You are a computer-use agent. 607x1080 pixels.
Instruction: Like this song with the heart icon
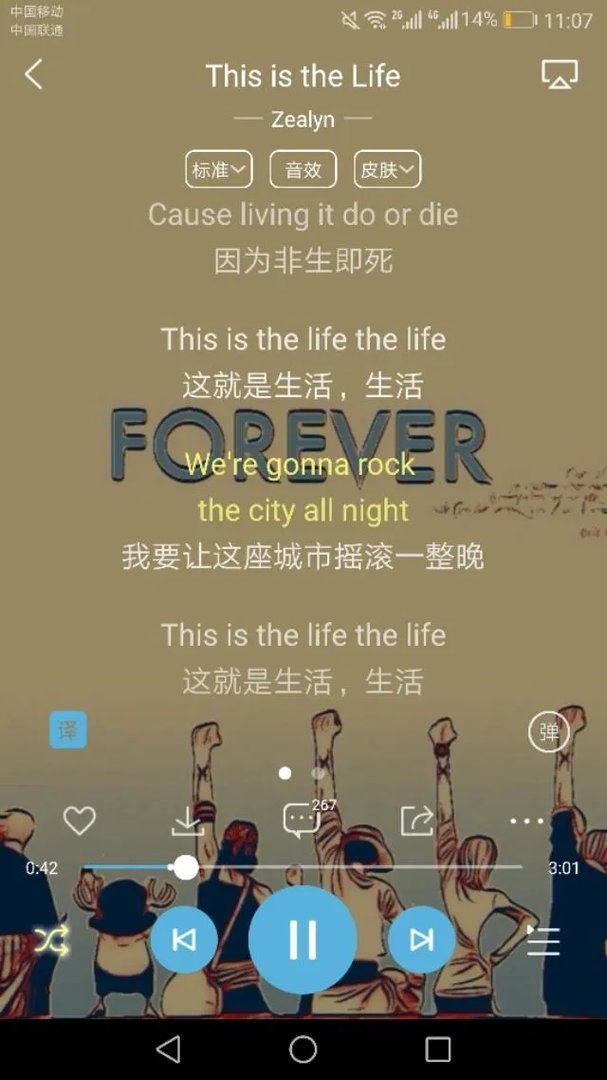pos(79,821)
